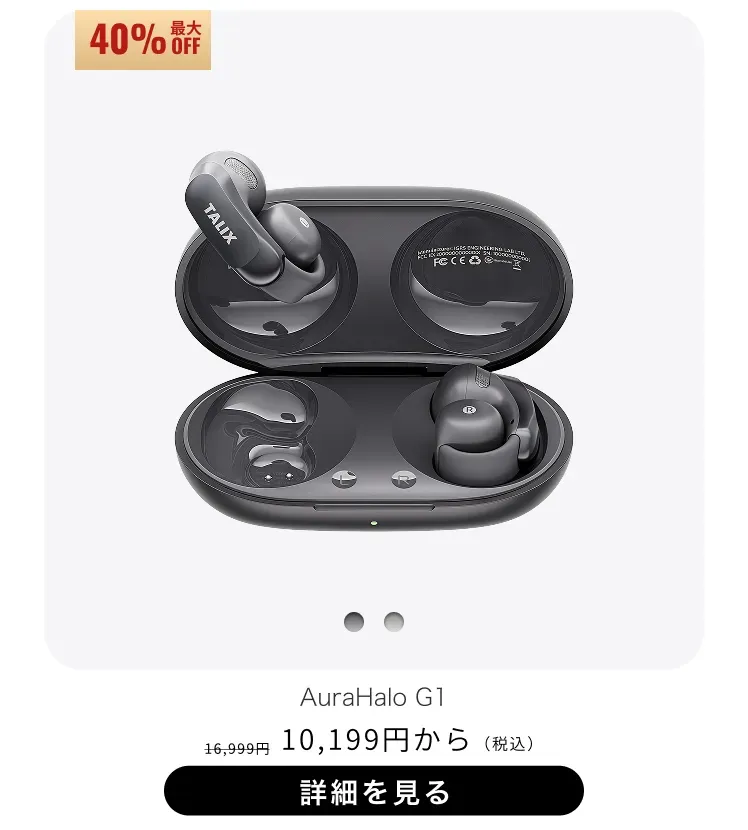Choose the lighter silver color swatch
The width and height of the screenshot is (748, 830).
point(394,622)
